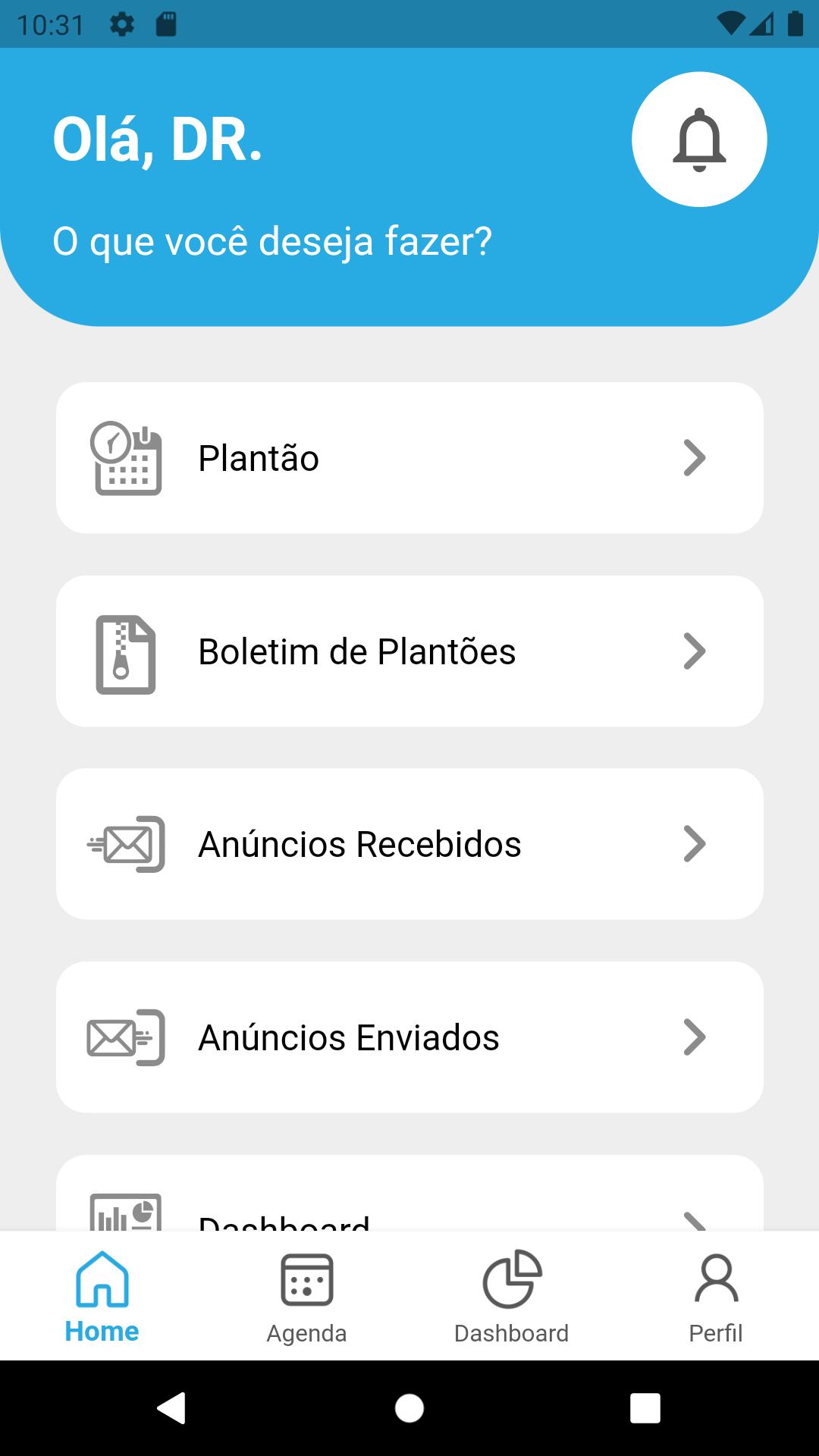Select the Home tab
Viewport: 819px width, 1456px height.
pos(102,1297)
